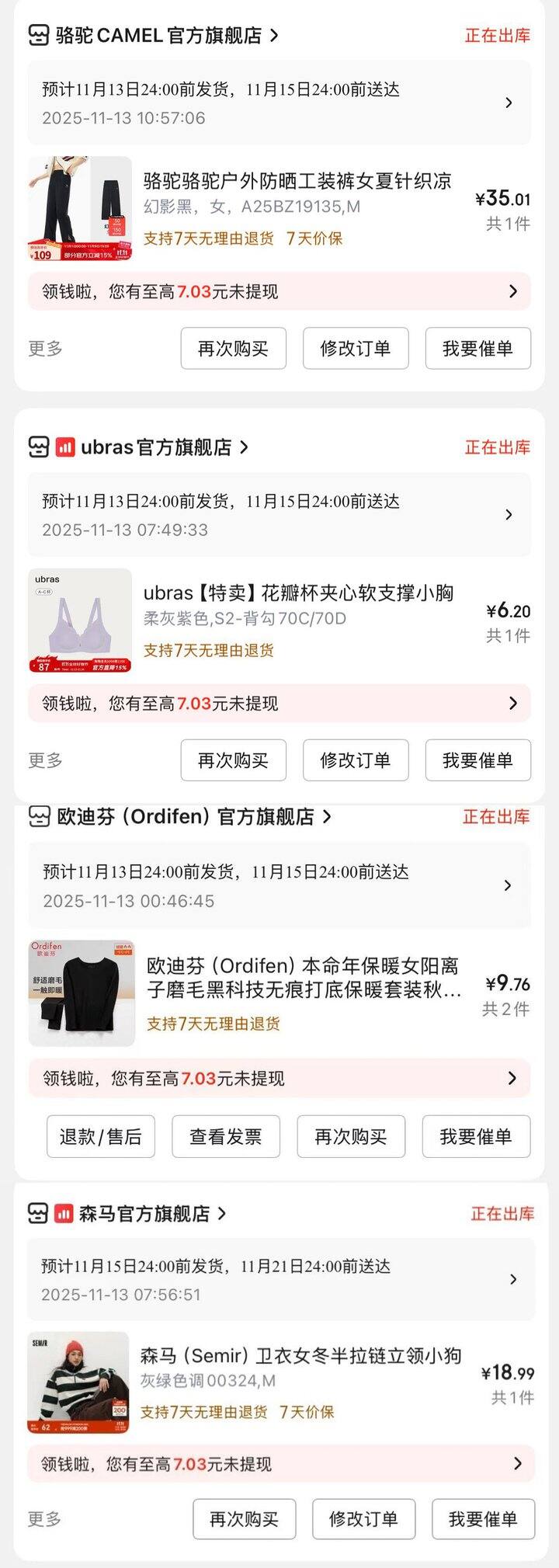
Task: Open the ubras 花瓣杯 product thumbnail
Action: (x=80, y=620)
